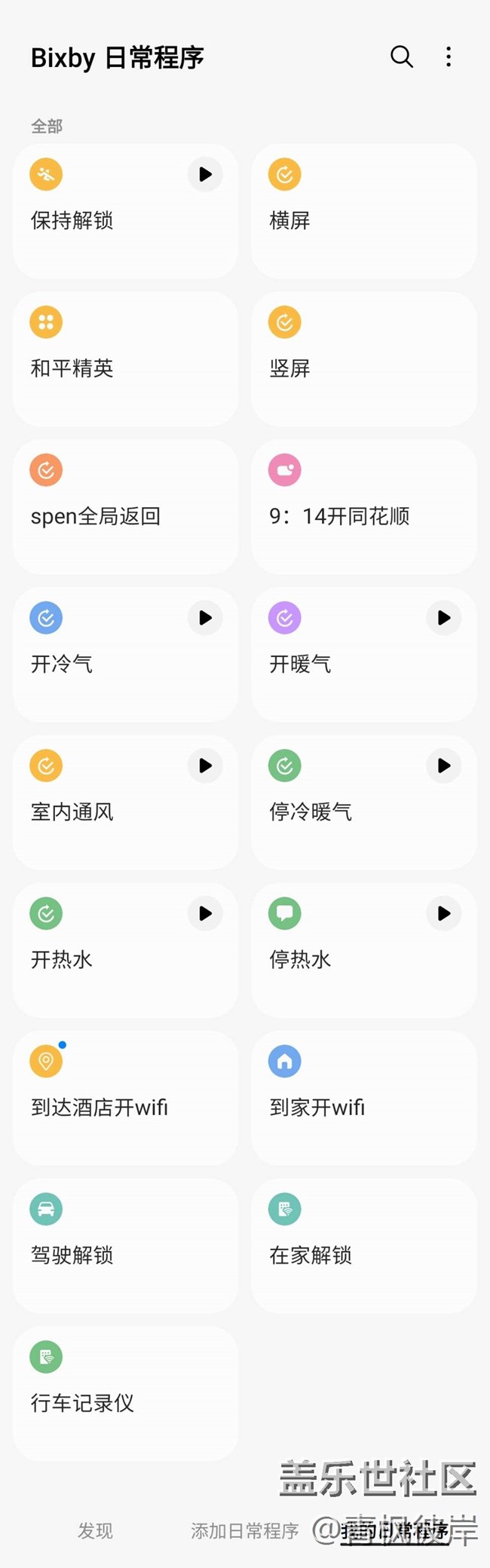The width and height of the screenshot is (490, 1568).
Task: Start 开热水 with its play button
Action: pos(205,913)
